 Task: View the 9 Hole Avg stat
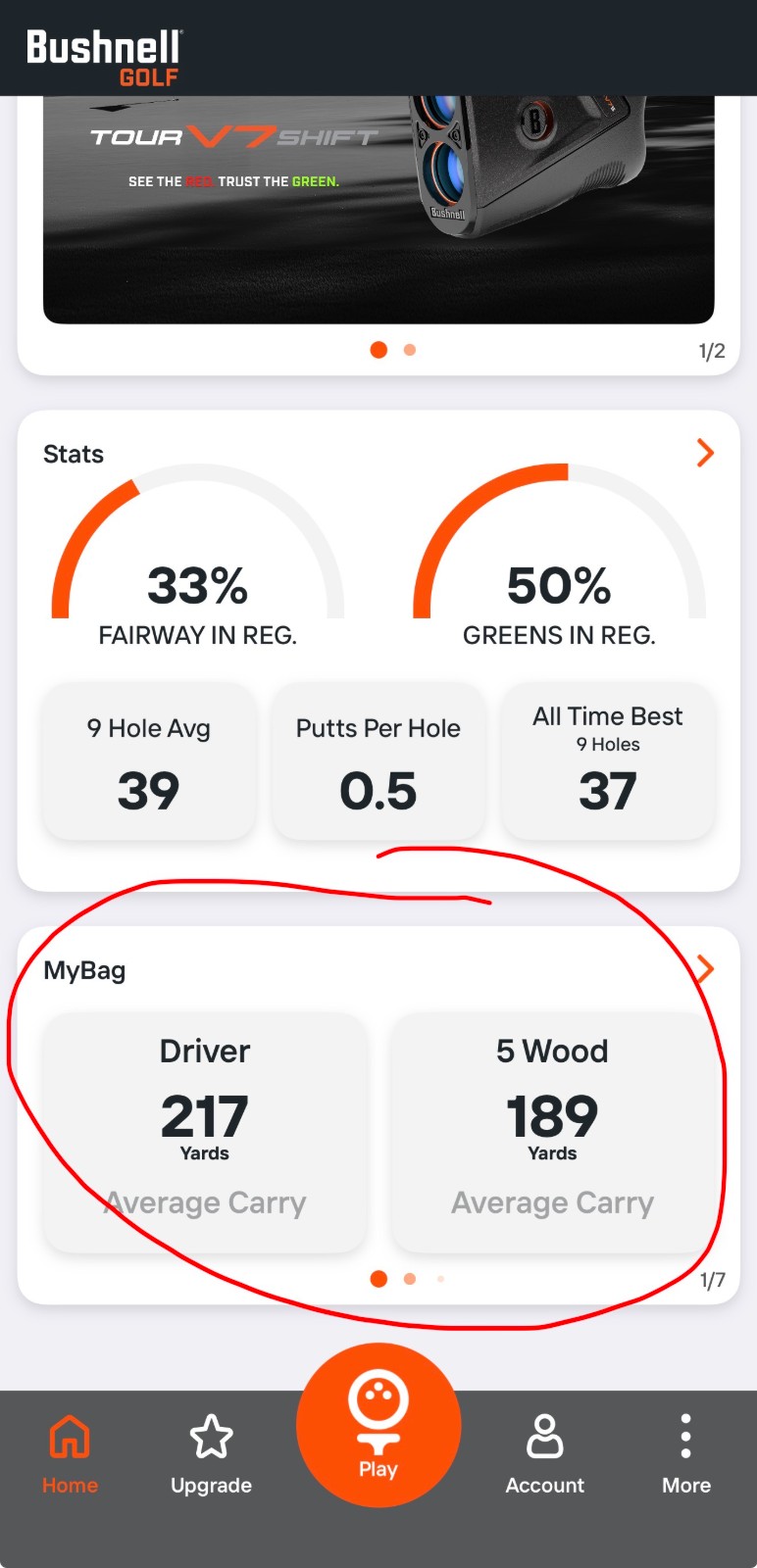coord(149,761)
